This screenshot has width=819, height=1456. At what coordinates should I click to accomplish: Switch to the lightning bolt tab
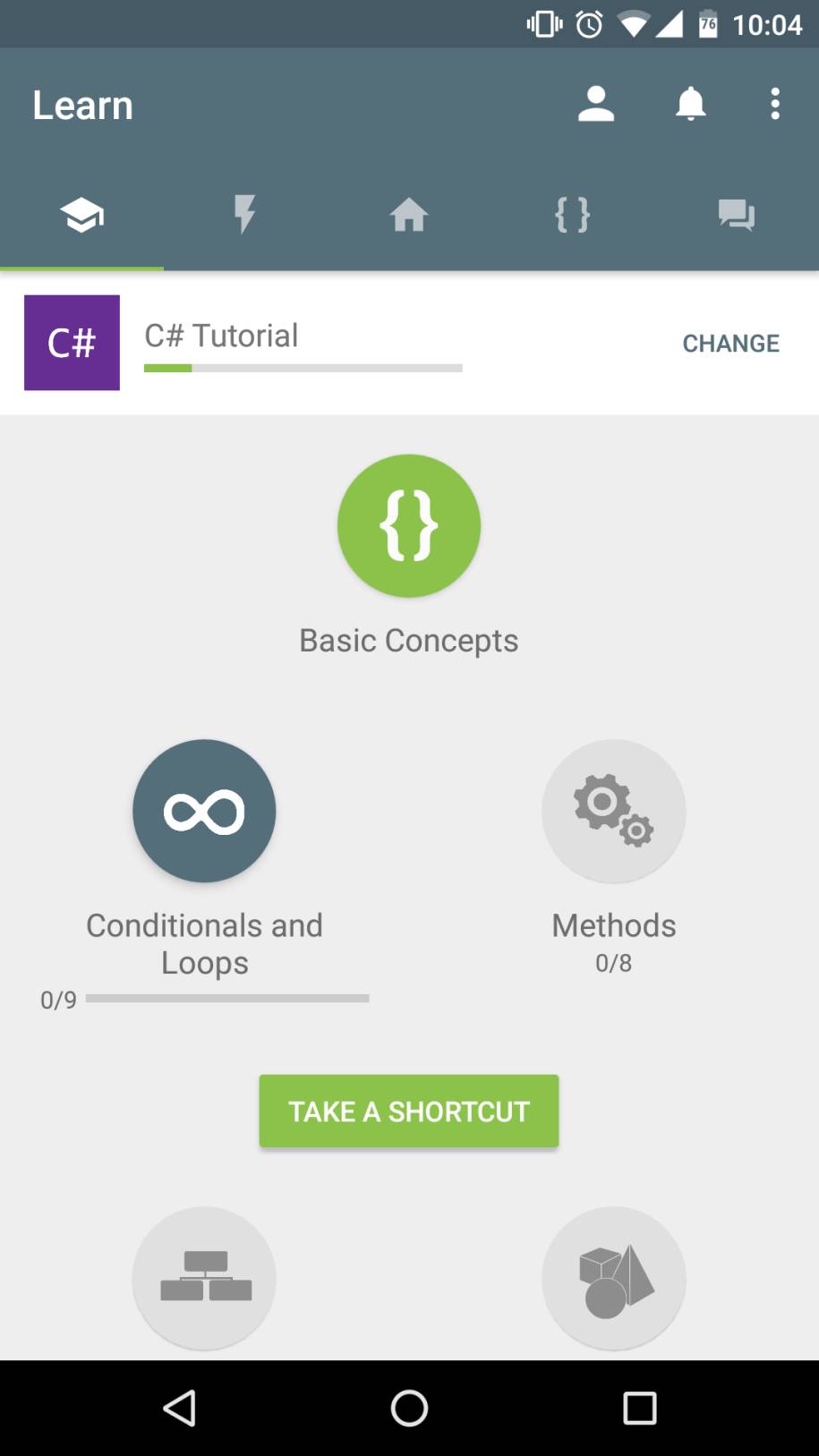tap(244, 215)
